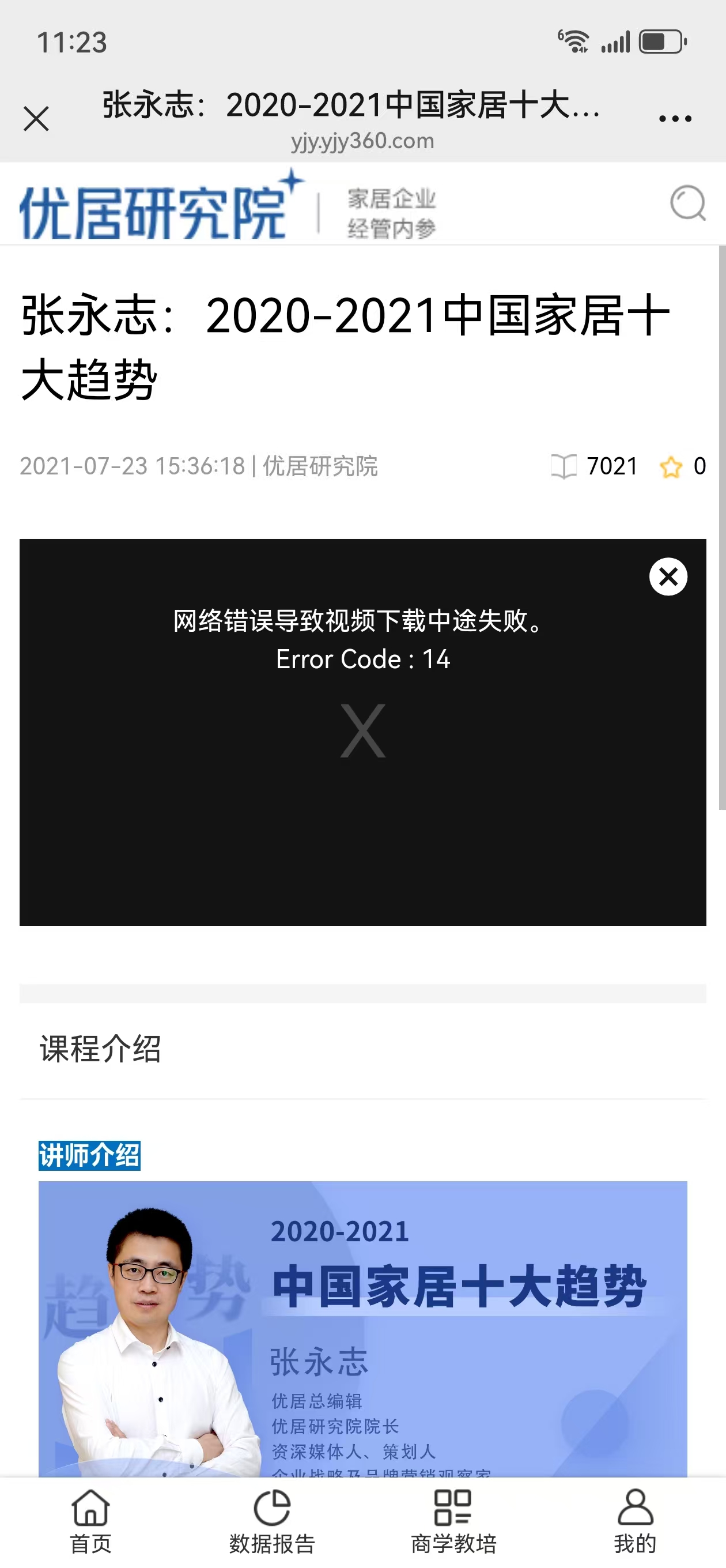Close the web page with X button
726x1568 pixels.
tap(36, 119)
